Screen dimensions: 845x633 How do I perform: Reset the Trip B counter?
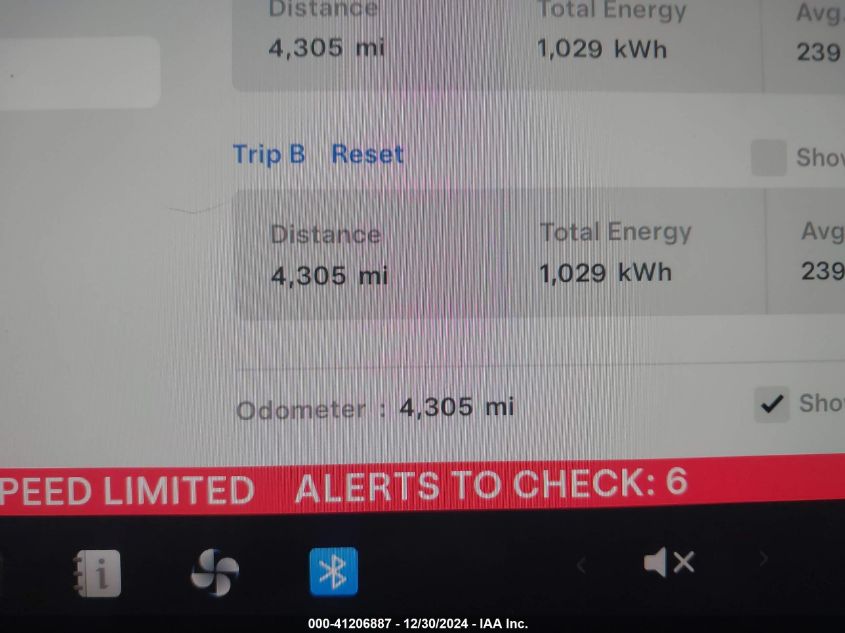click(x=367, y=154)
